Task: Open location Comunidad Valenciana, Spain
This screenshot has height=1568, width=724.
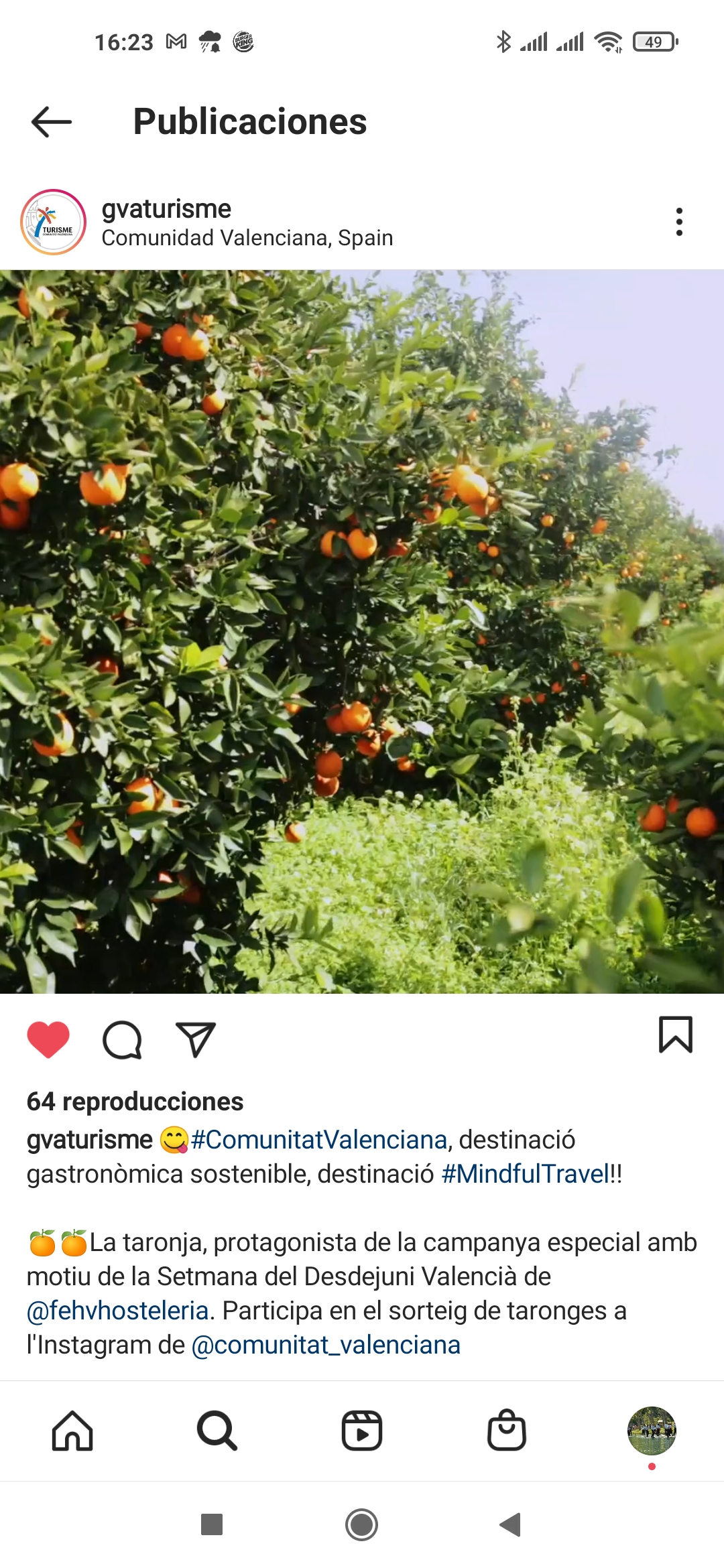Action: pos(247,238)
